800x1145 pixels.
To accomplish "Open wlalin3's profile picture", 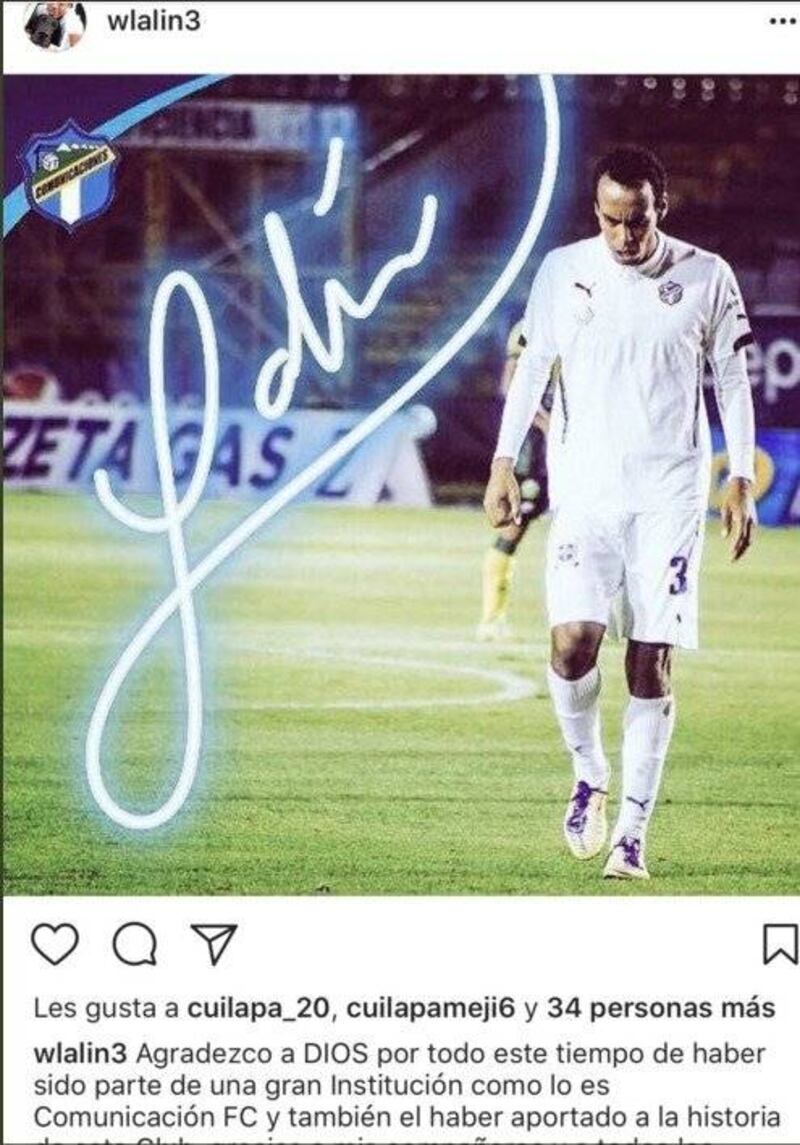I will (54, 23).
